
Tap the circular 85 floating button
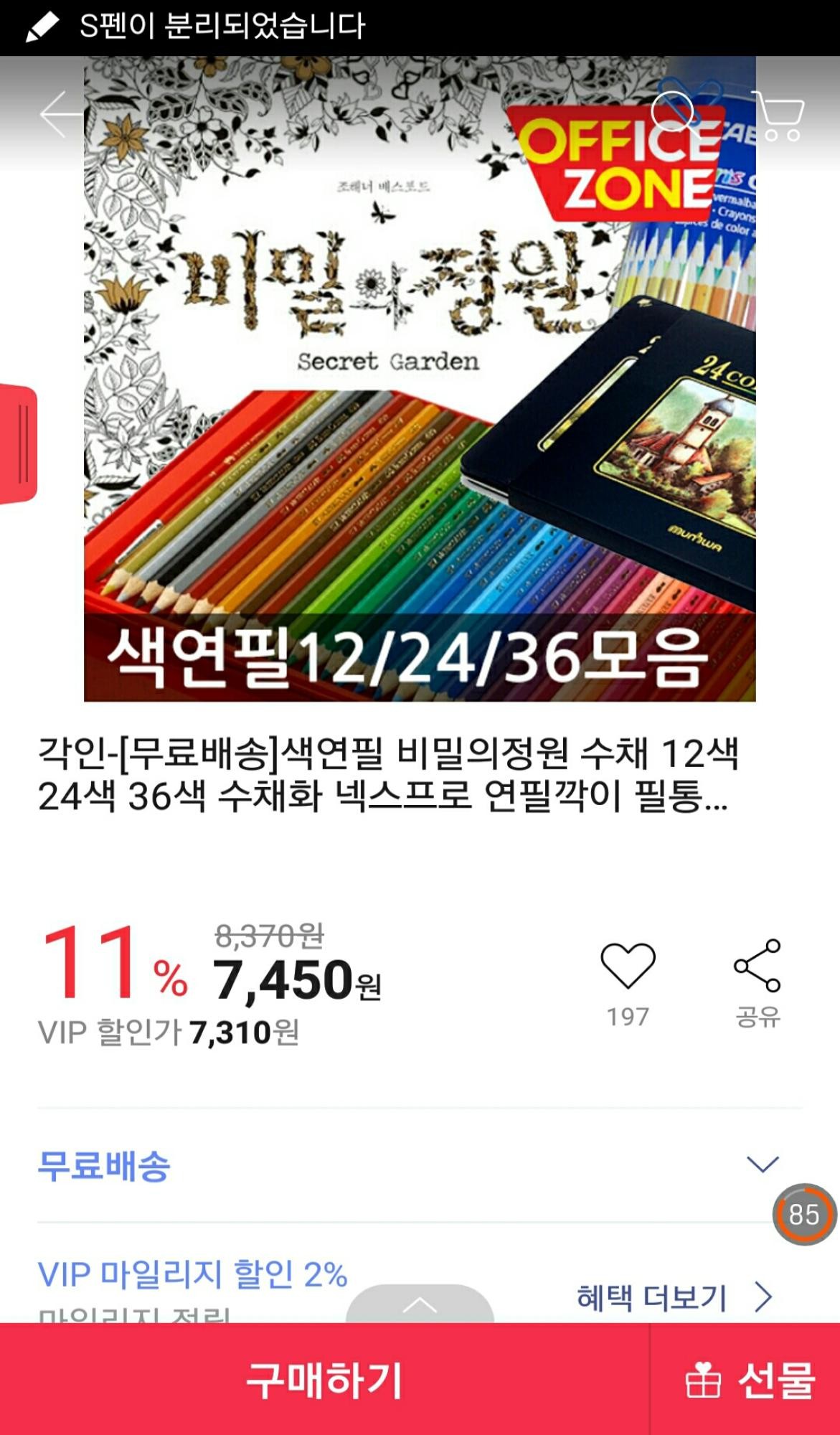804,1215
